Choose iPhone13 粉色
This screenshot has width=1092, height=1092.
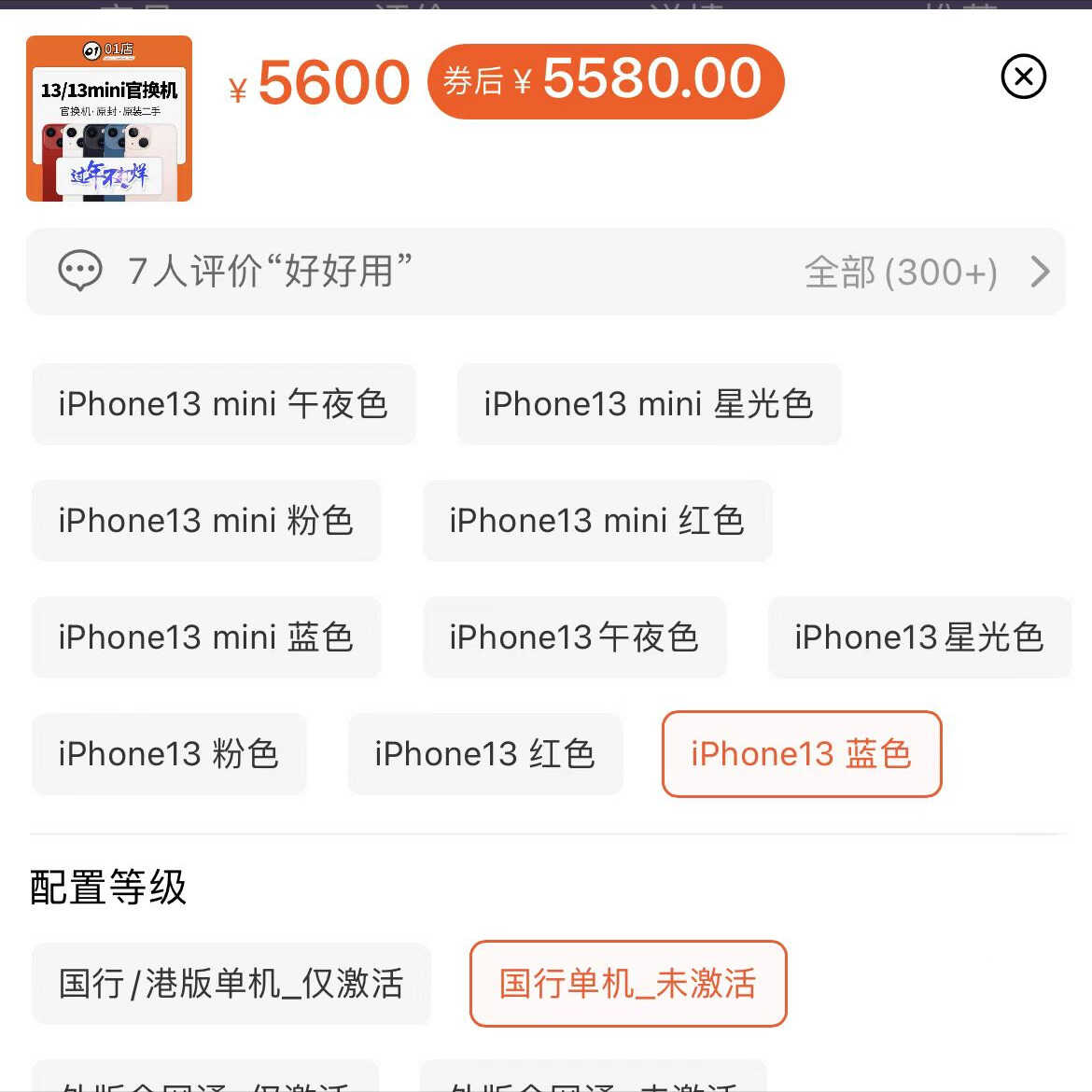169,754
